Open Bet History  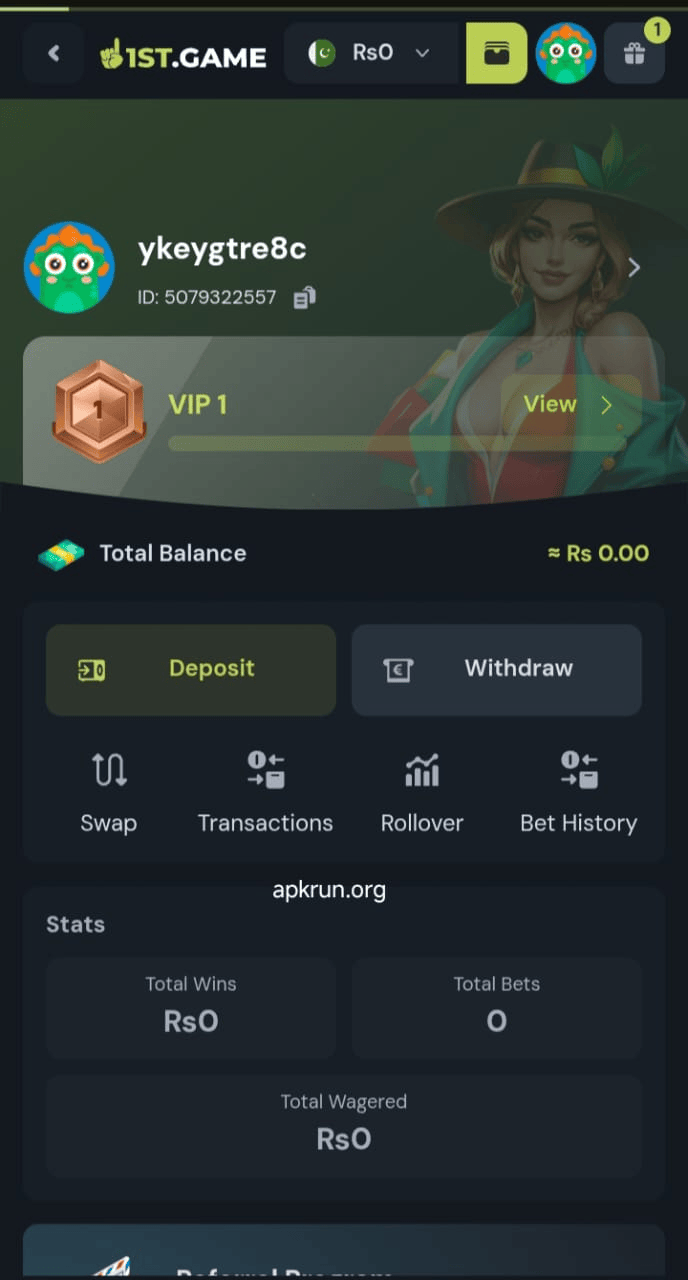pos(578,793)
